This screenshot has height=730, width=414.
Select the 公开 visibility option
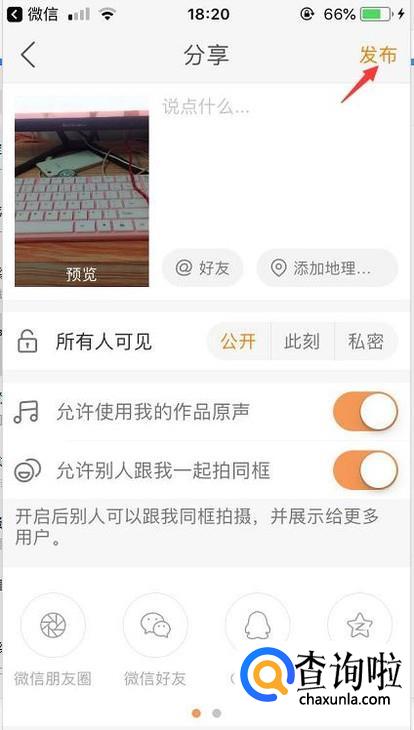[x=239, y=342]
